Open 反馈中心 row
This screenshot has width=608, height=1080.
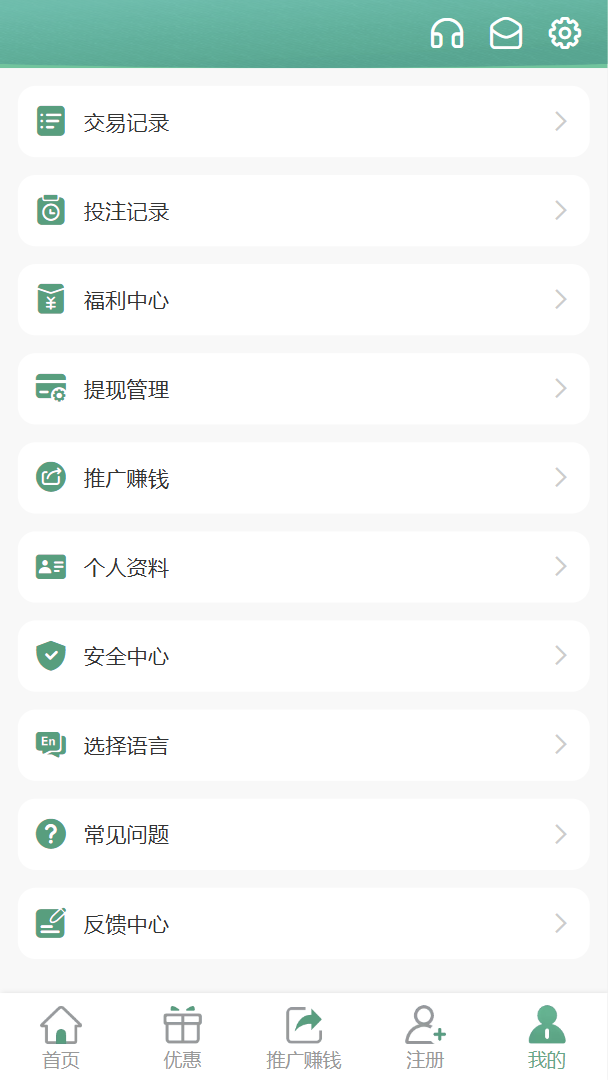304,924
